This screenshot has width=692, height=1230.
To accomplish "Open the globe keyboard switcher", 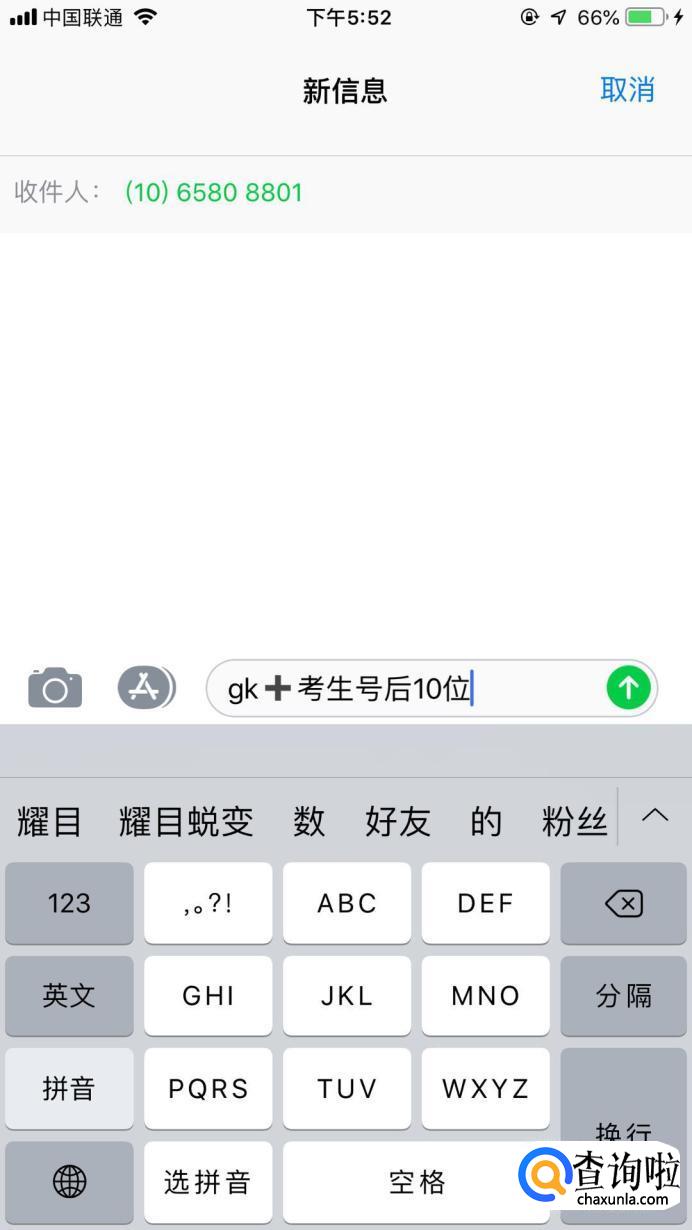I will tap(69, 1182).
